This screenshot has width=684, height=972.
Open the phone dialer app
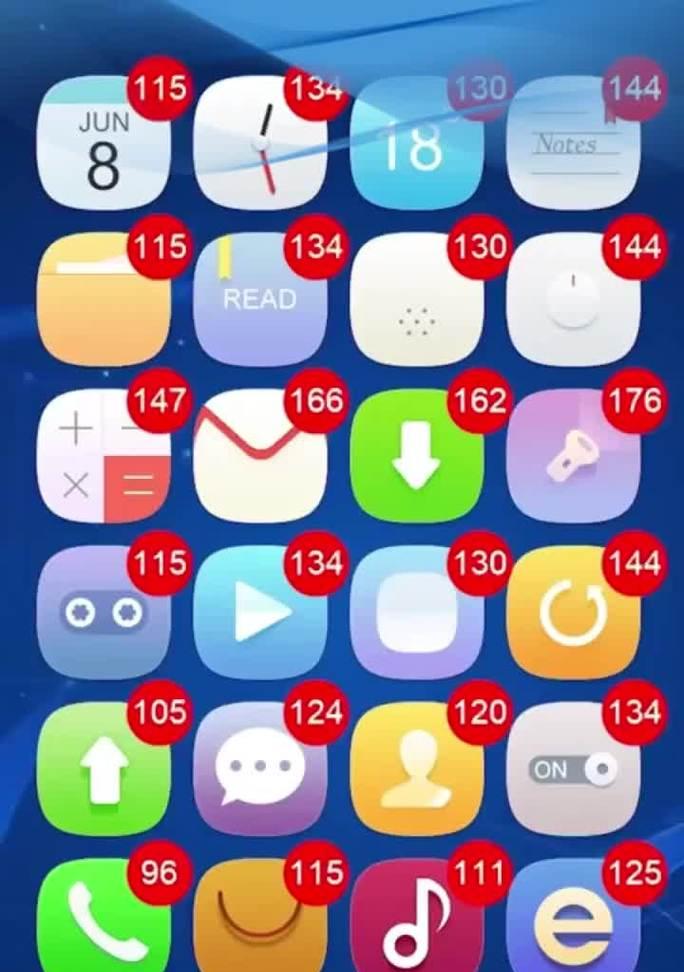(103, 918)
